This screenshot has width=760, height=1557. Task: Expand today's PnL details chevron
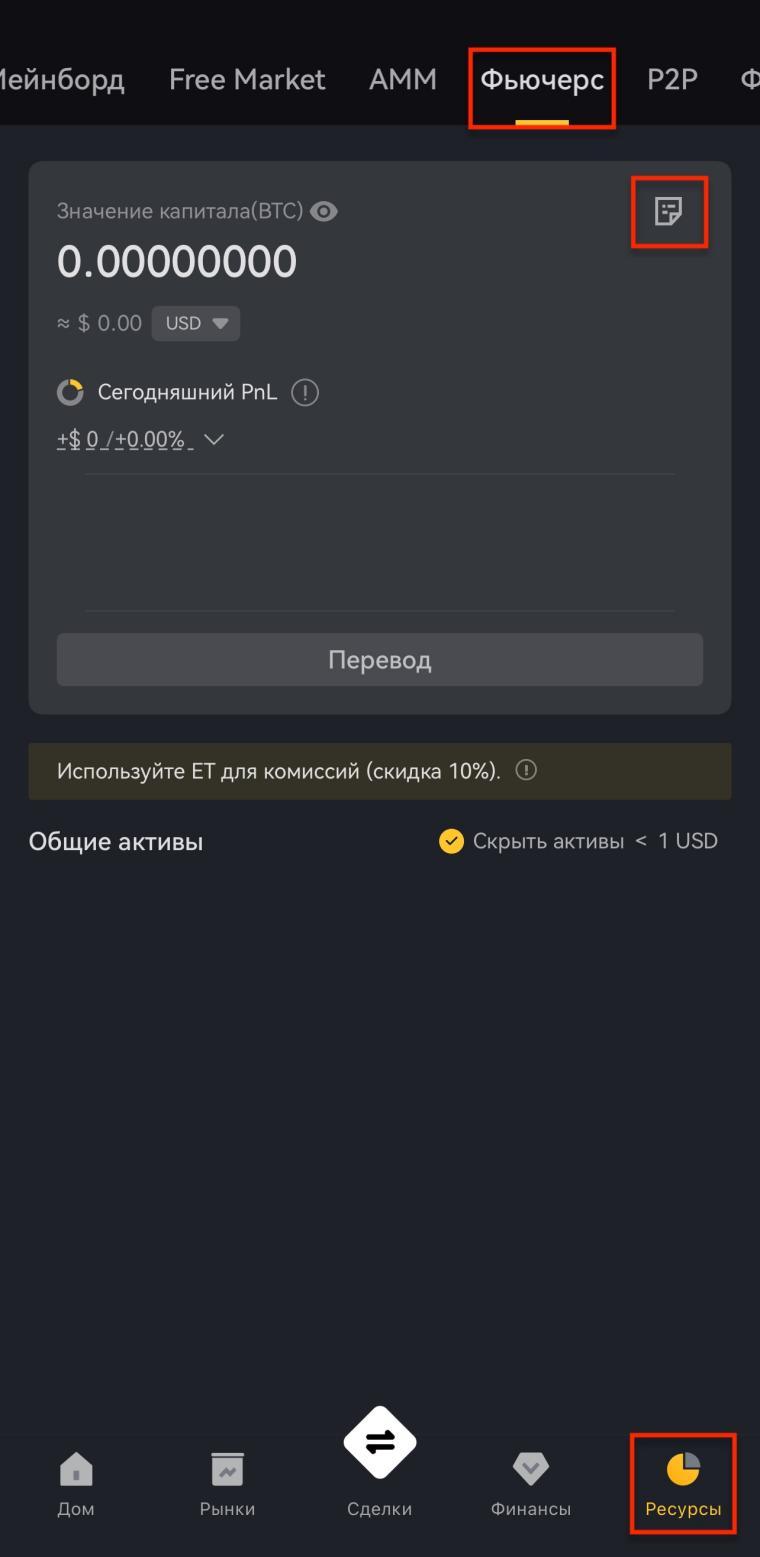pos(213,439)
